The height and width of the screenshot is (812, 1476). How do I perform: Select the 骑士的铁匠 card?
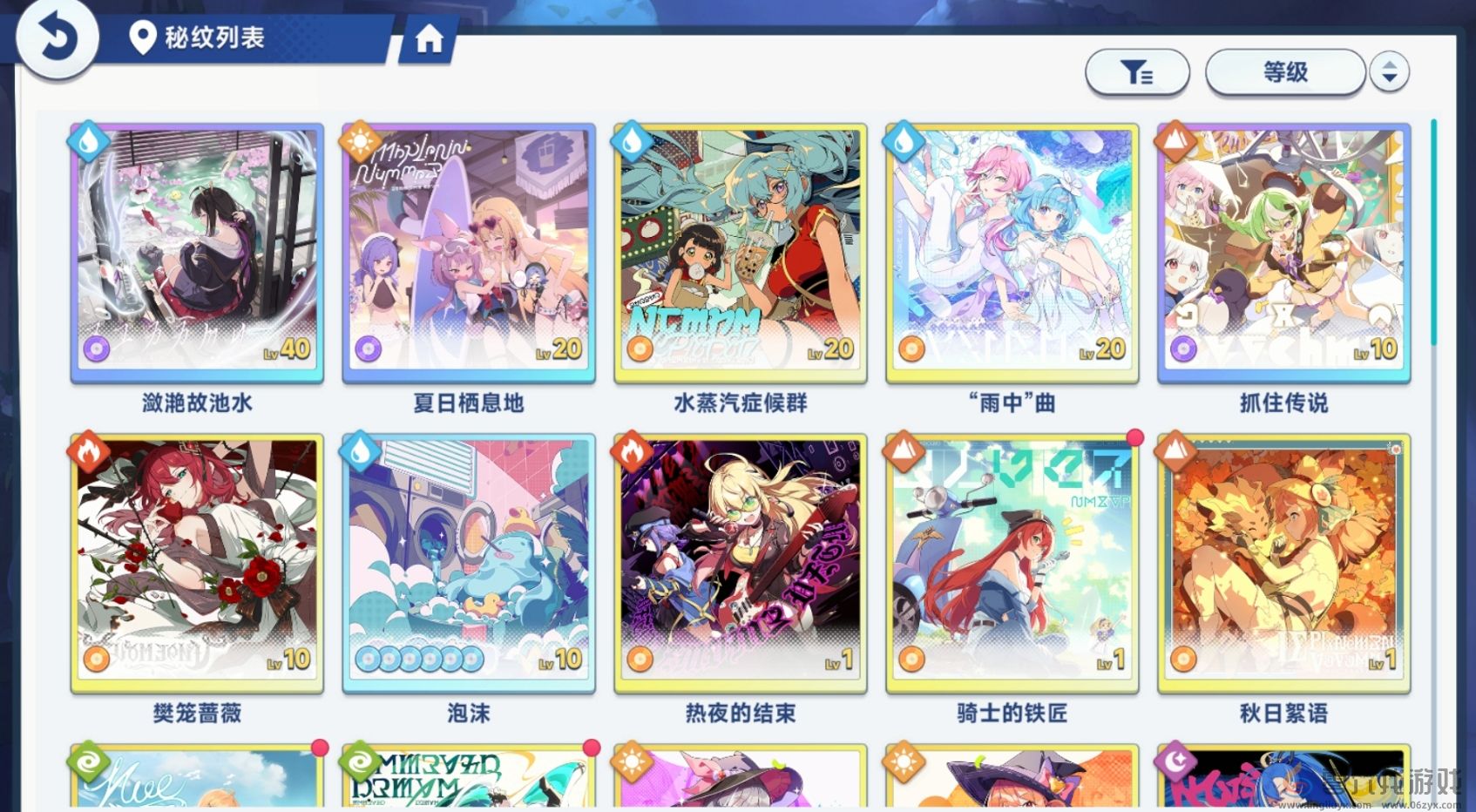click(1012, 563)
